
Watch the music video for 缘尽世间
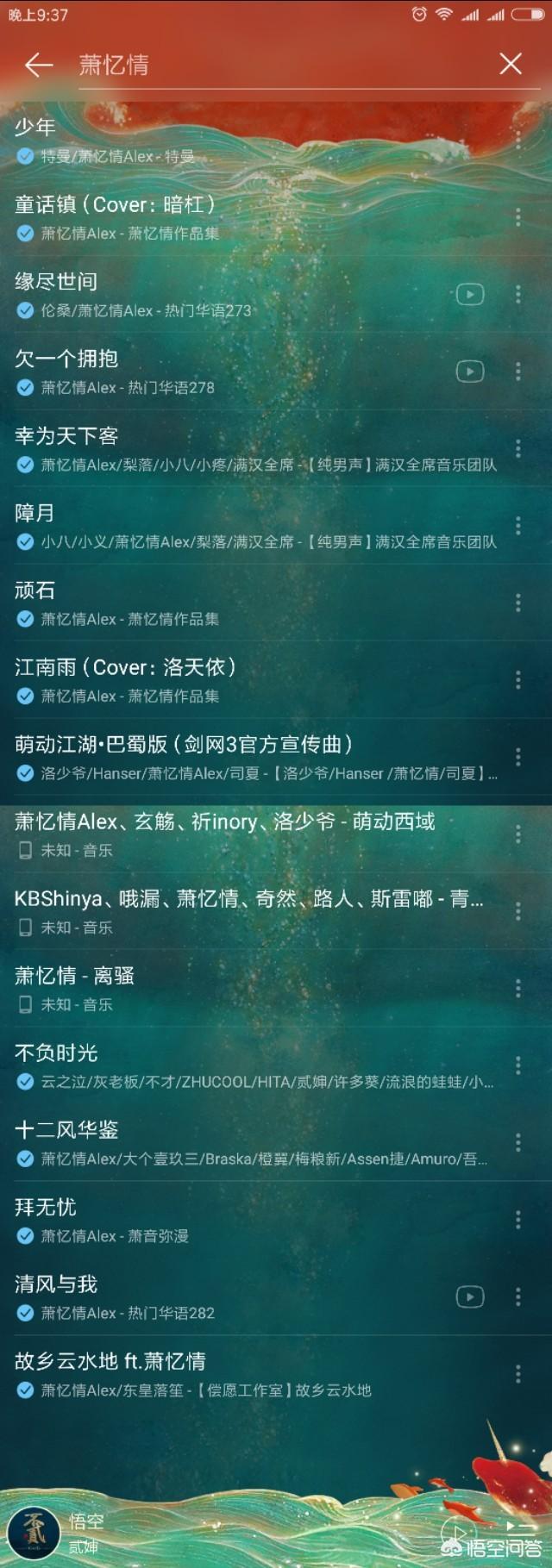point(470,295)
